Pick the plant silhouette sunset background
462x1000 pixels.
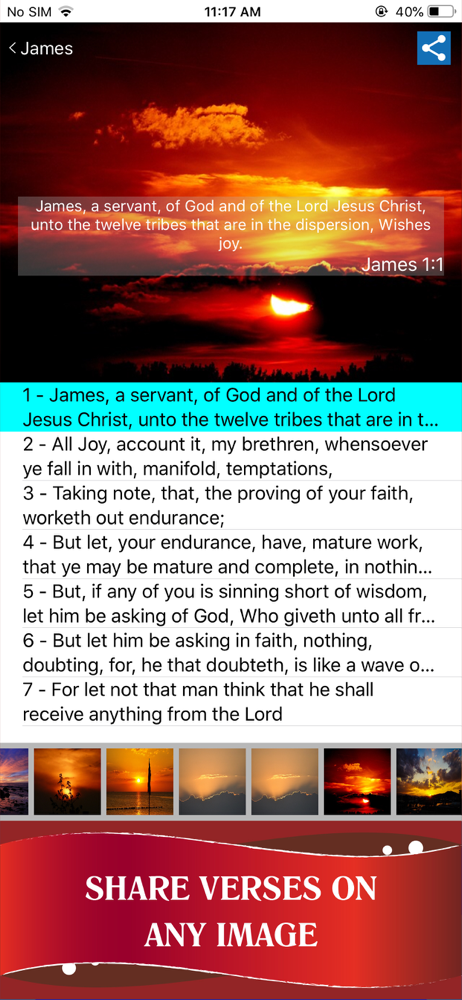click(x=67, y=781)
